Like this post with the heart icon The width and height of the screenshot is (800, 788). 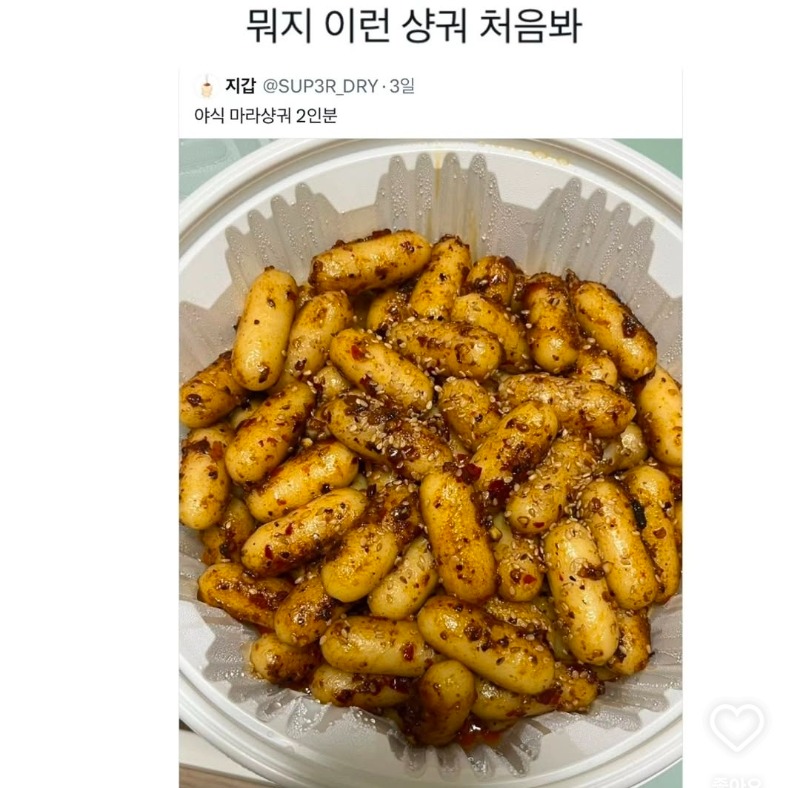737,726
